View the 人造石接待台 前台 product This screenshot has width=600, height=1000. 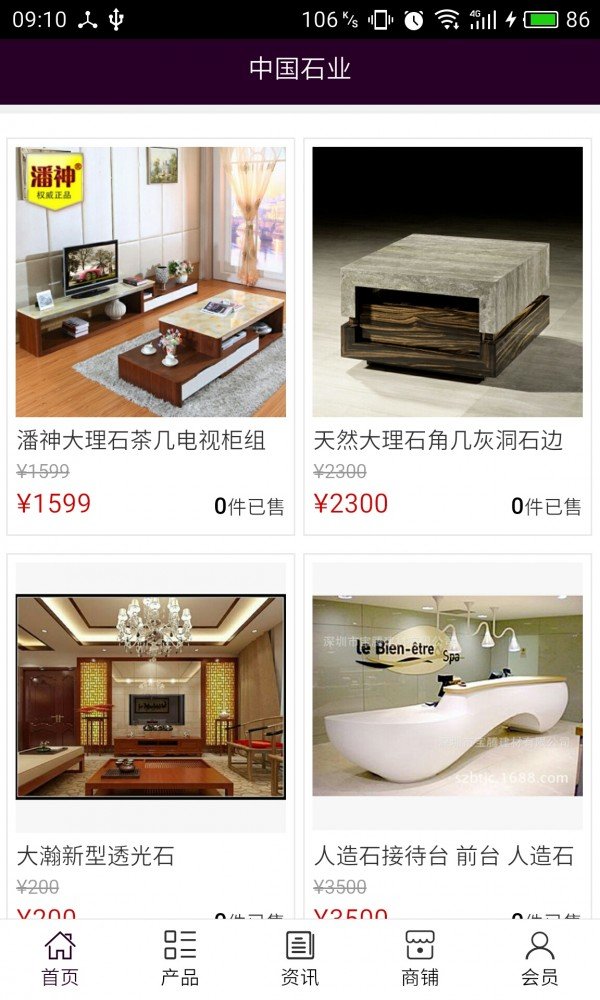[447, 698]
